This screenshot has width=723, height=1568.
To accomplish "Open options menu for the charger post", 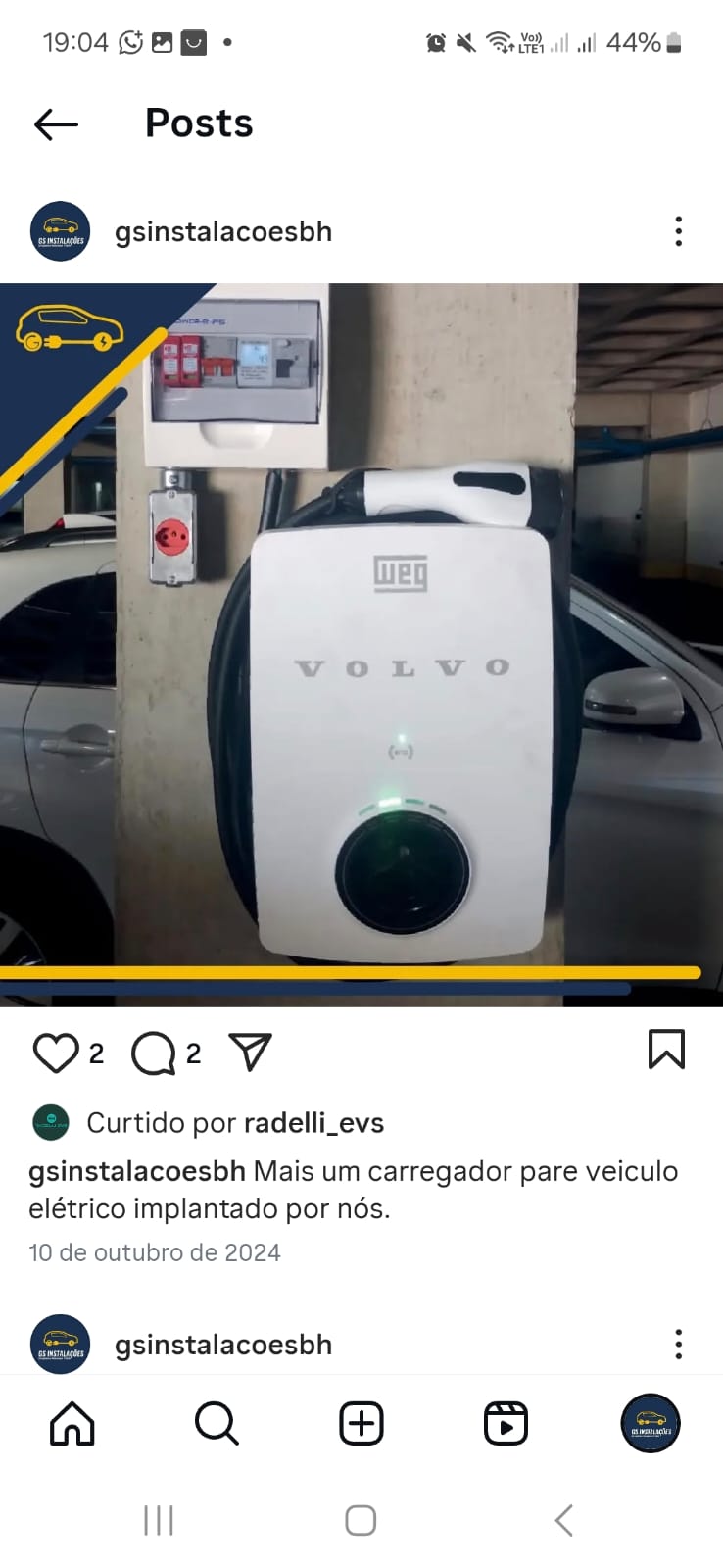I will [x=678, y=232].
